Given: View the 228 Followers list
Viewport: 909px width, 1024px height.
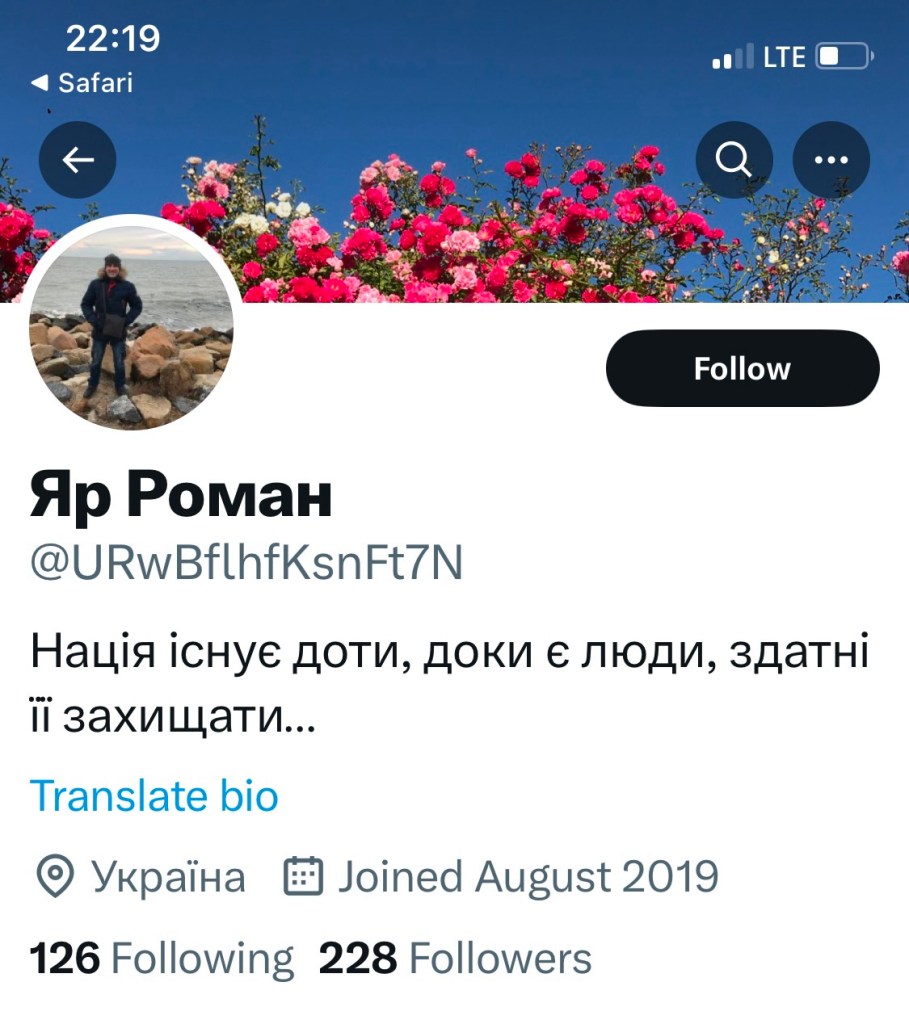Looking at the screenshot, I should [x=455, y=959].
